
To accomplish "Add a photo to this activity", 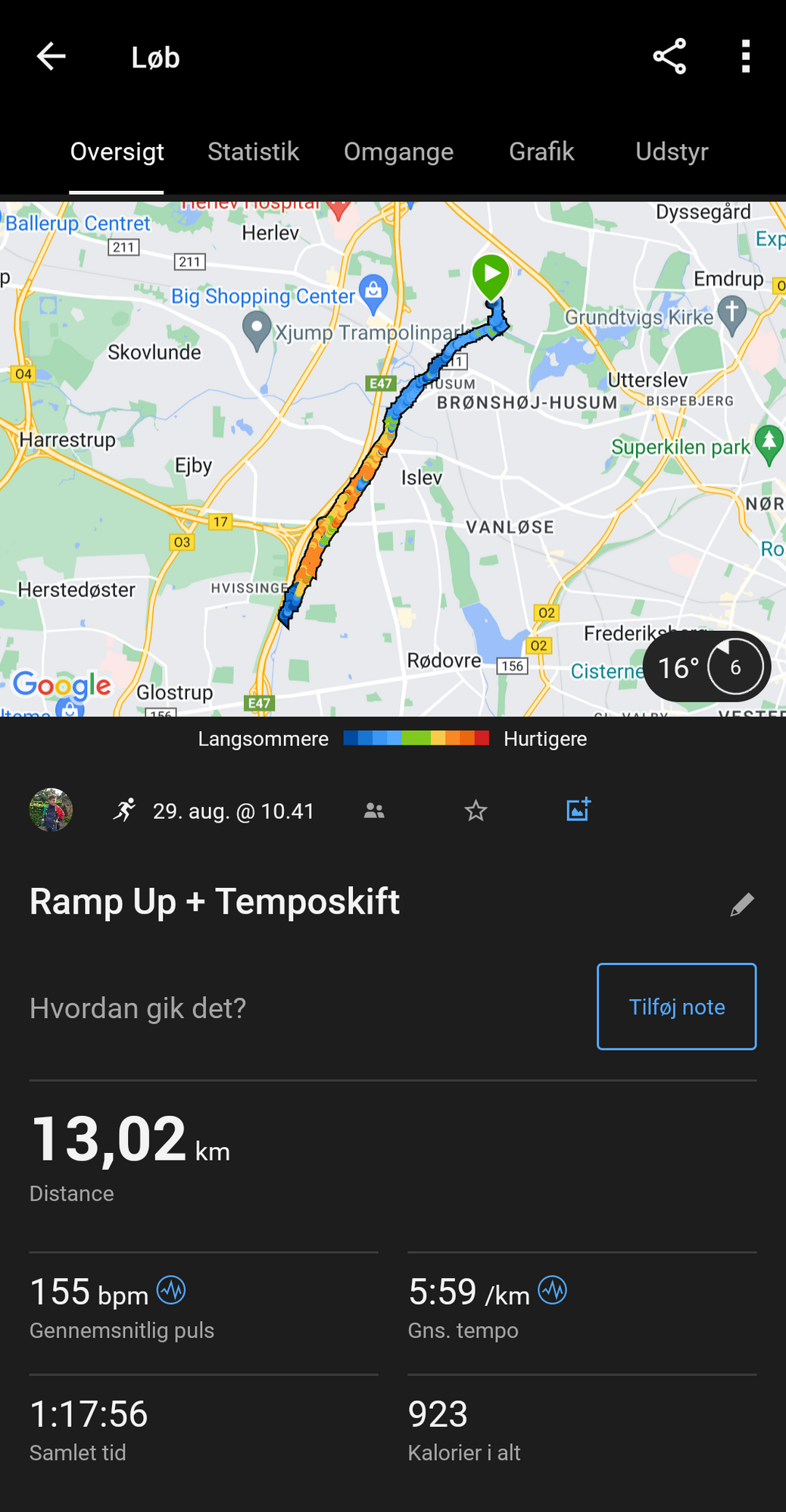I will tap(578, 810).
